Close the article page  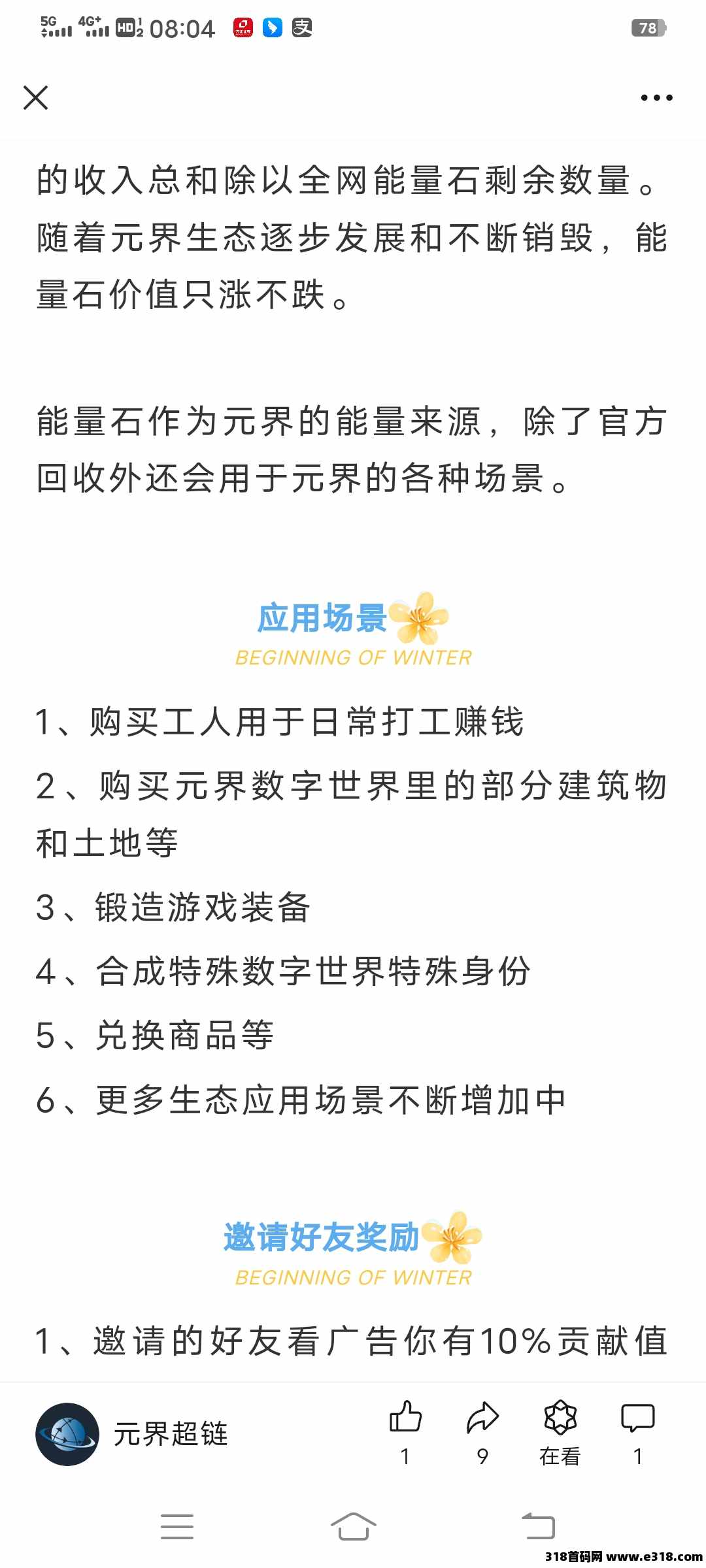pyautogui.click(x=35, y=98)
